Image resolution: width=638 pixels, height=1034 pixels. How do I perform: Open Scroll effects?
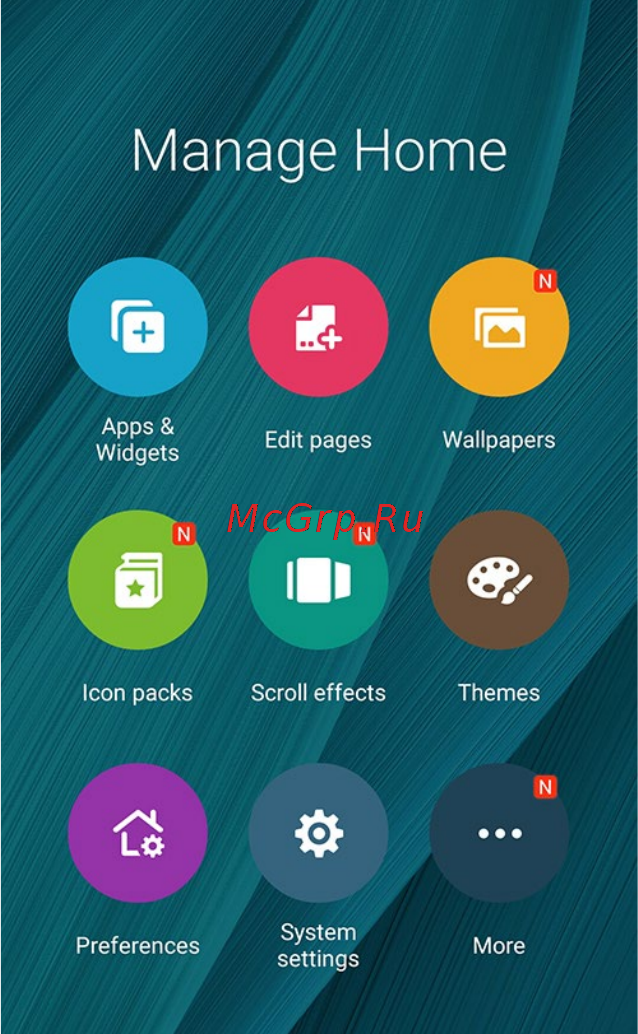[x=318, y=580]
